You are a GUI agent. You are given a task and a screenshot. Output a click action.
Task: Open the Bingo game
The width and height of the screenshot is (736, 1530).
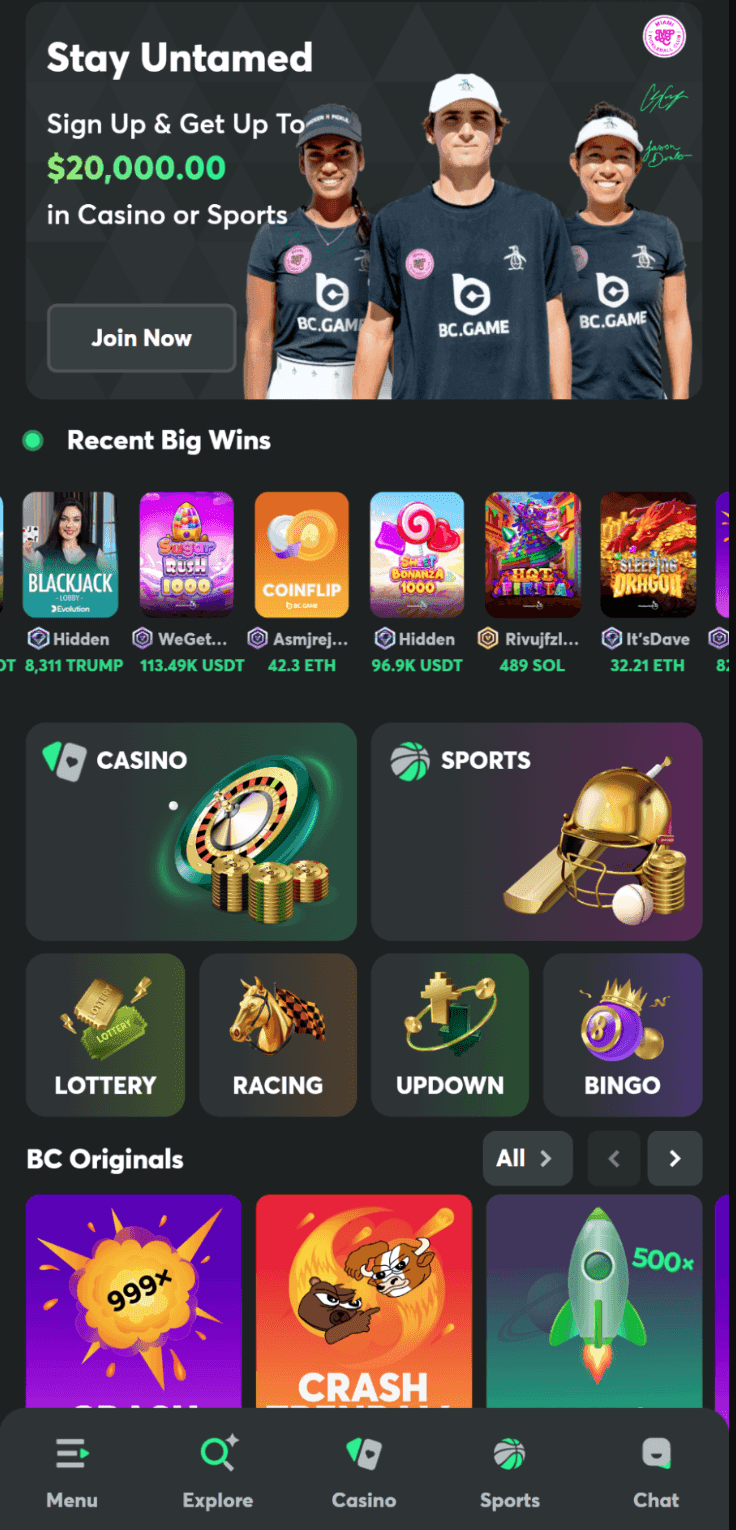click(621, 1034)
